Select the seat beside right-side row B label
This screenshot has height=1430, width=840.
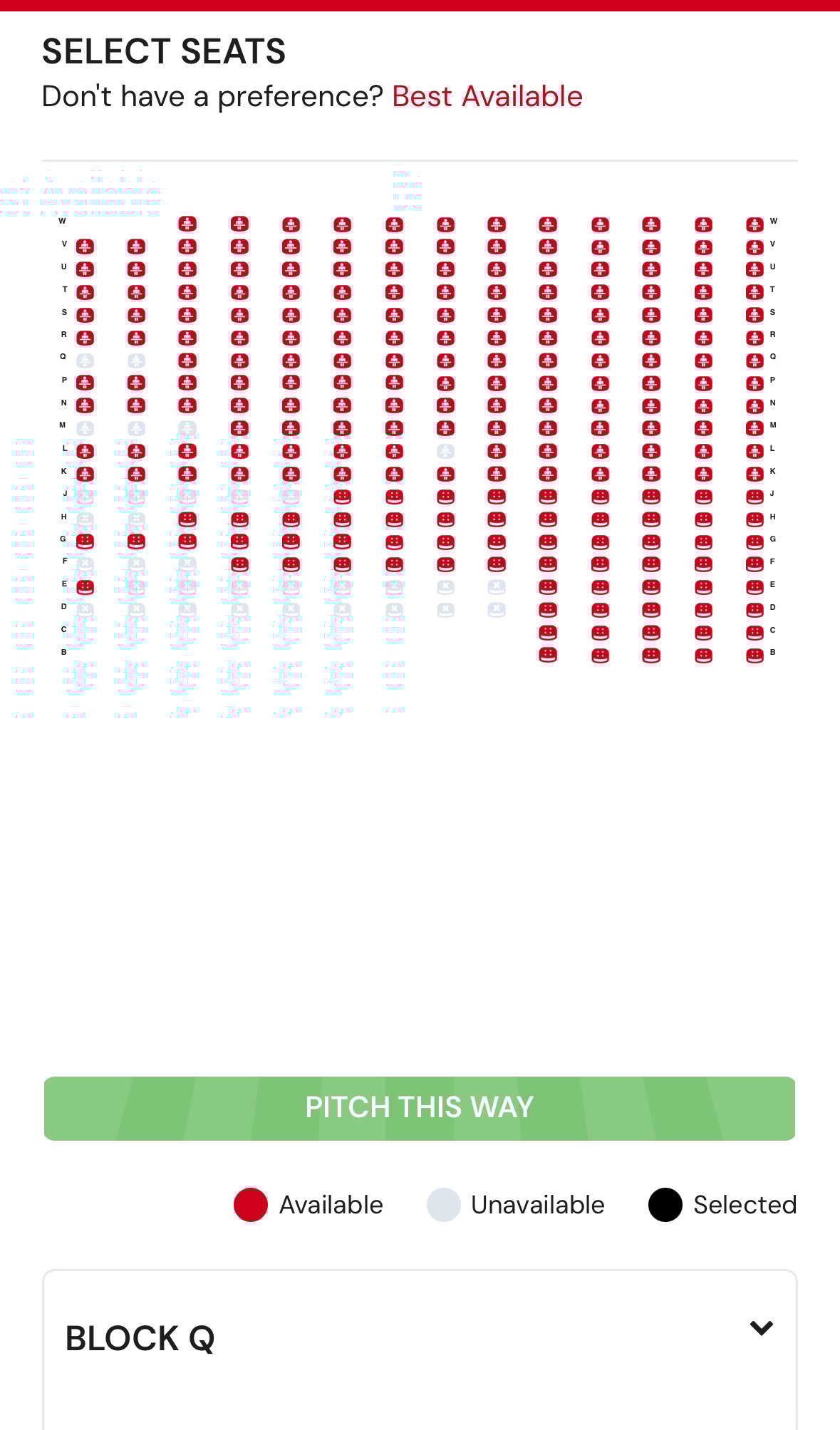point(755,655)
